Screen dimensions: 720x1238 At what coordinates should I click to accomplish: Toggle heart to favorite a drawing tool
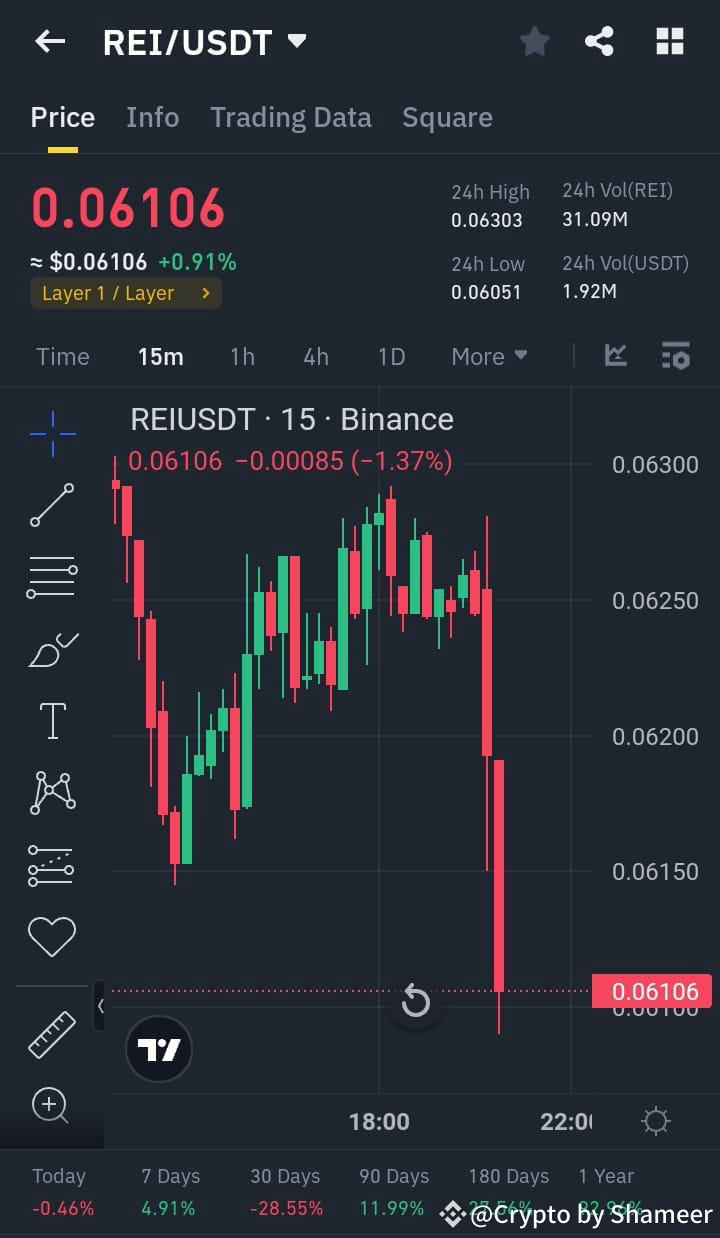coord(52,936)
